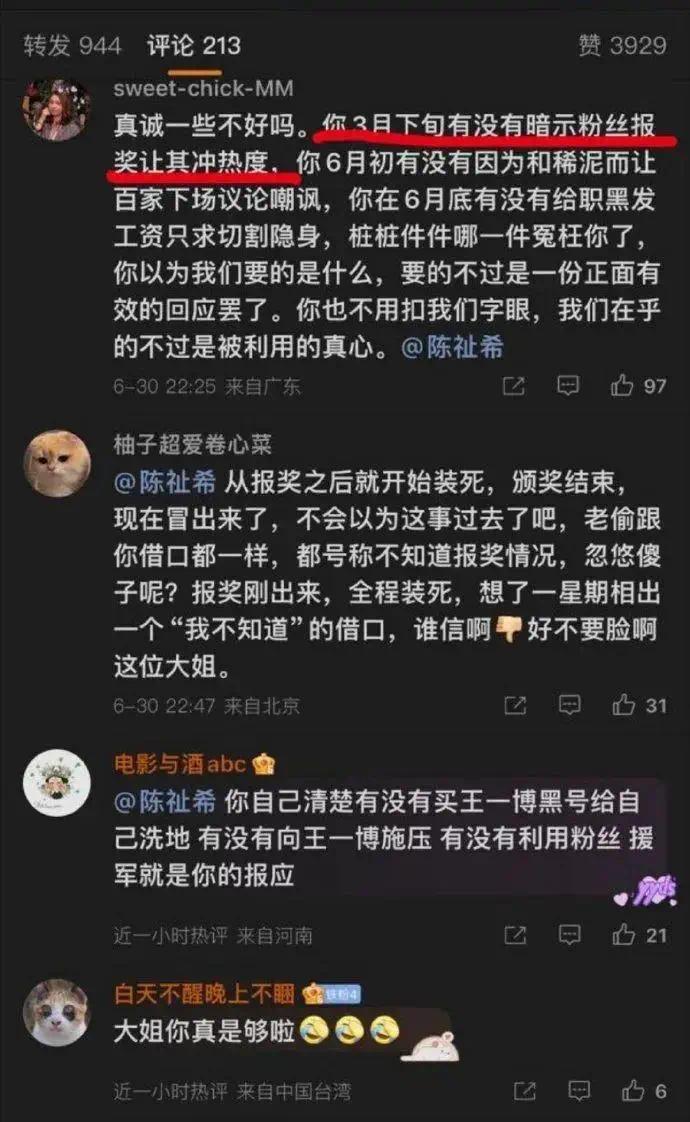The width and height of the screenshot is (690, 1122).
Task: Open 白天不醒晚上不睏's avatar
Action: [56, 1013]
